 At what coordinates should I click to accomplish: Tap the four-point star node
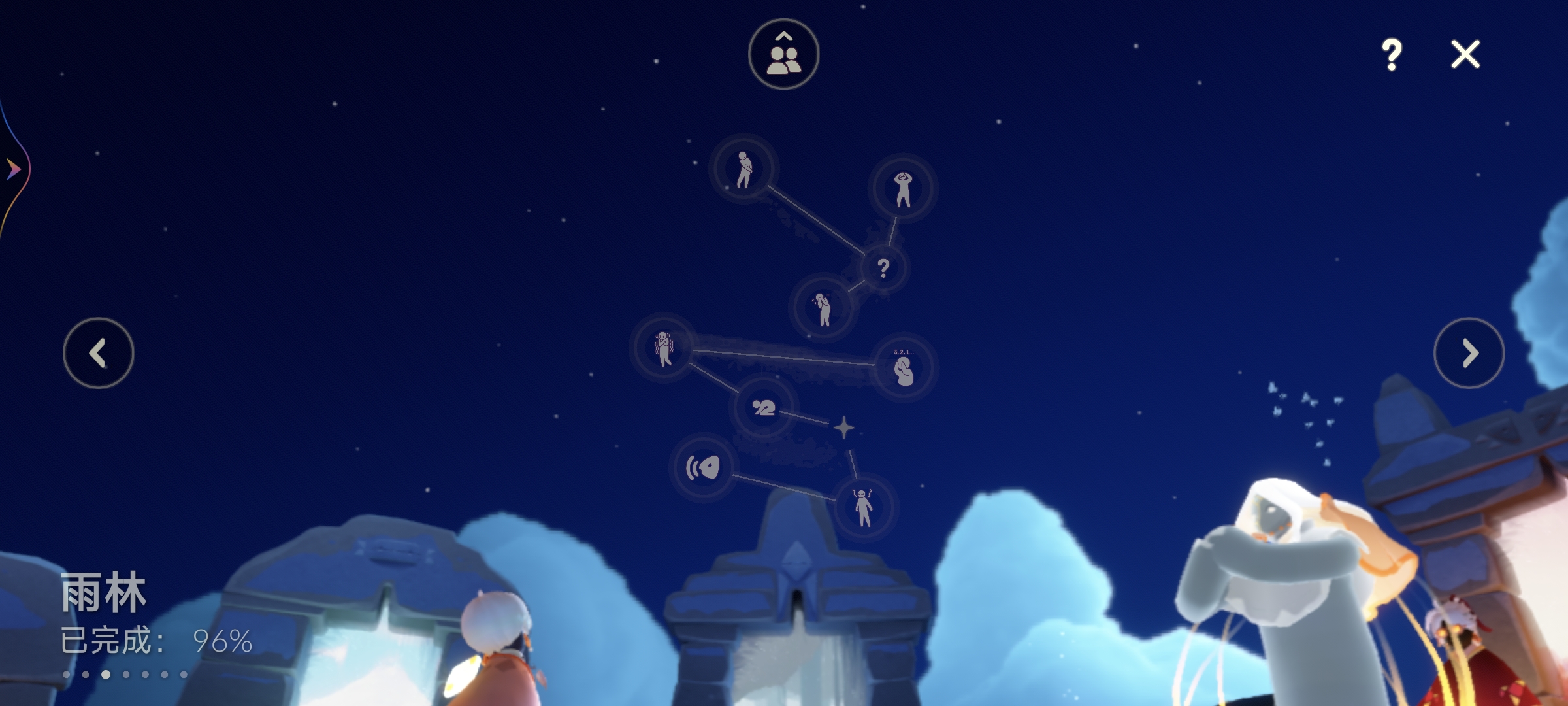844,428
